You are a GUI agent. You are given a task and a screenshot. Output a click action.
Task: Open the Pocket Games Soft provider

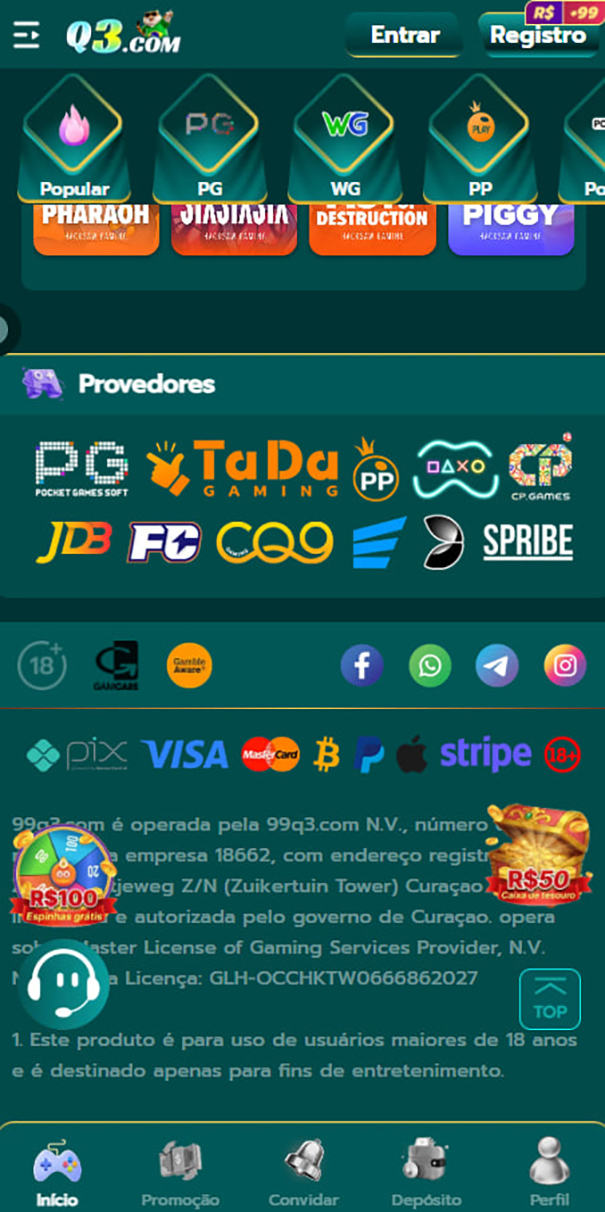[81, 469]
